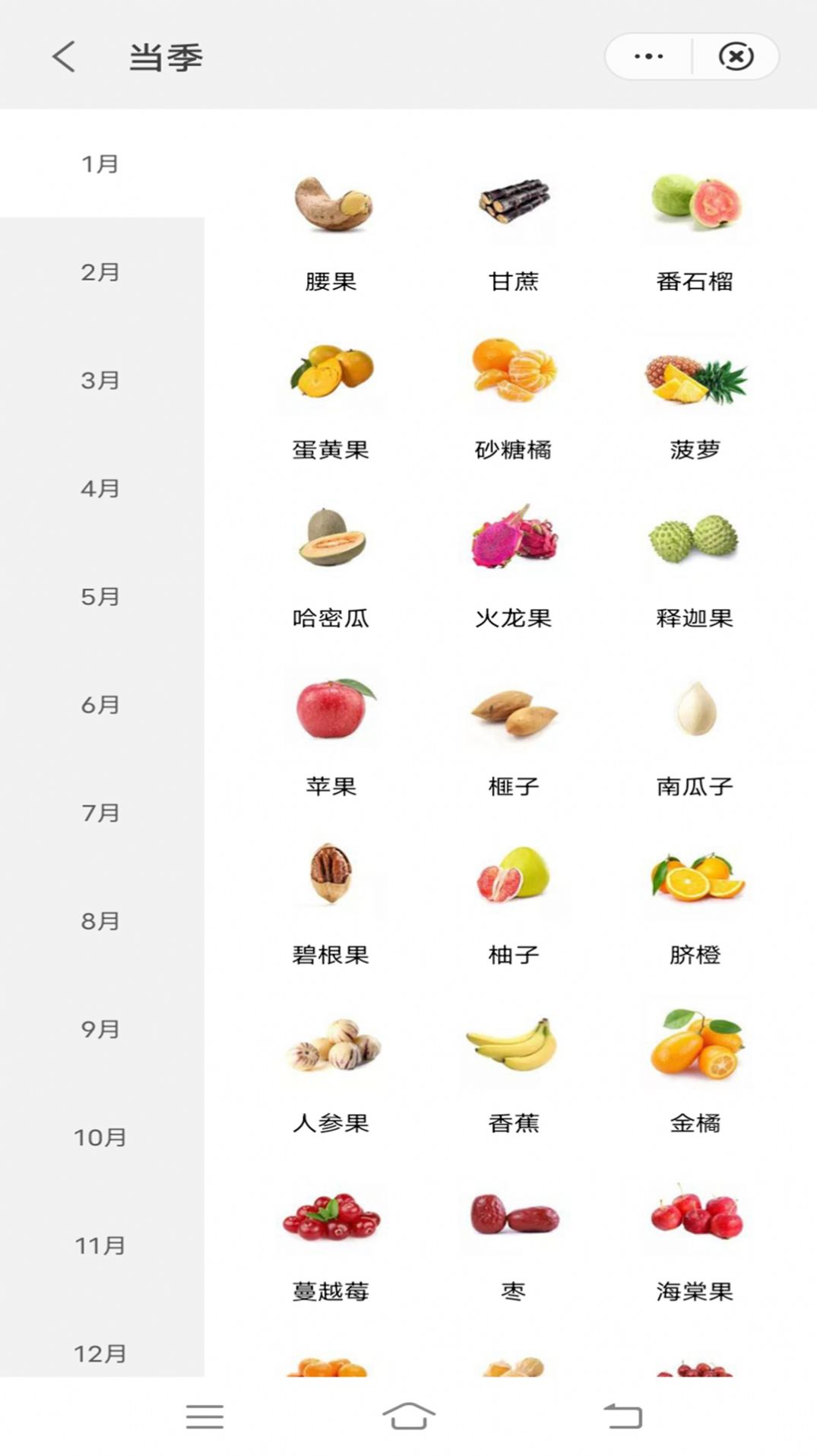Select the 11月 month tab
Screen dimensions: 817x1456
[100, 1245]
